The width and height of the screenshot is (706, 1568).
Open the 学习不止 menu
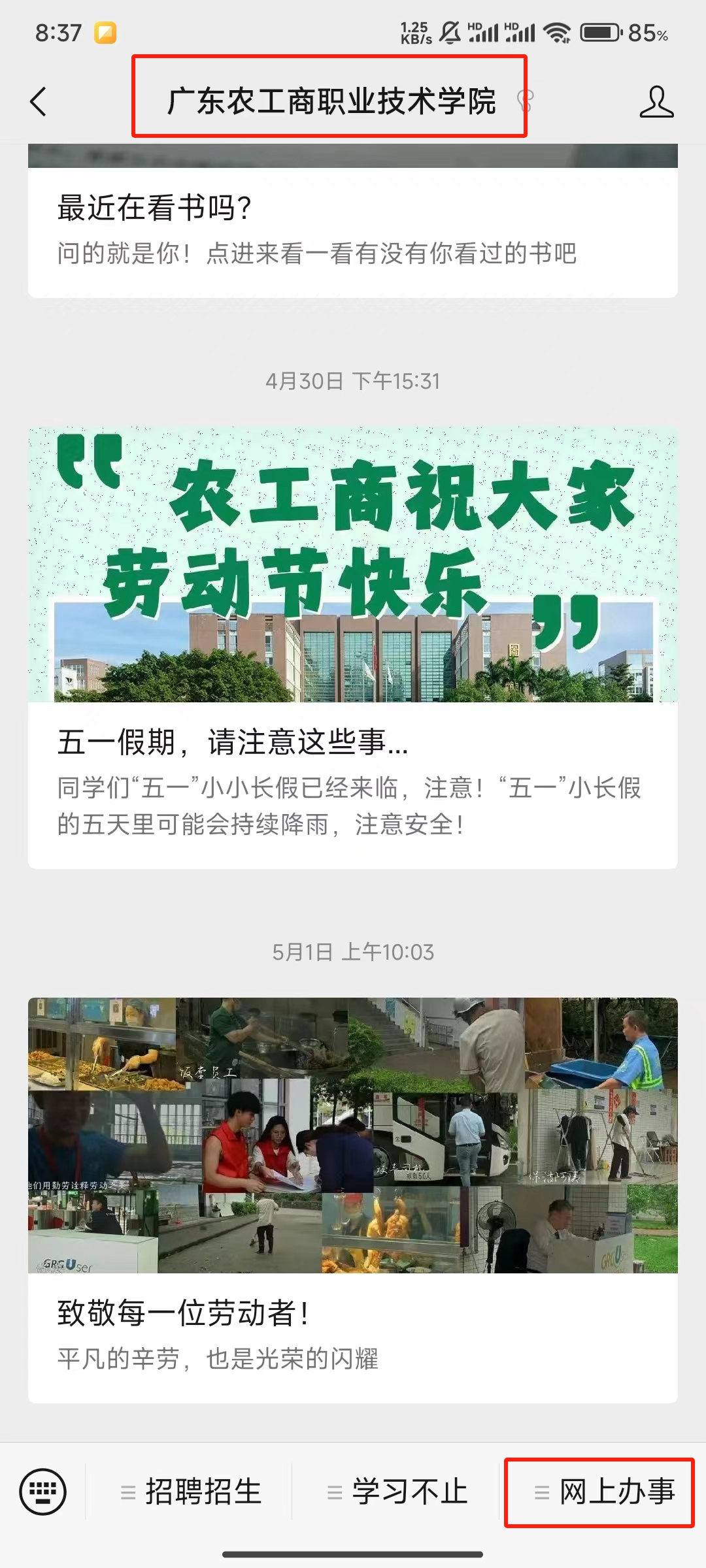pyautogui.click(x=398, y=1492)
